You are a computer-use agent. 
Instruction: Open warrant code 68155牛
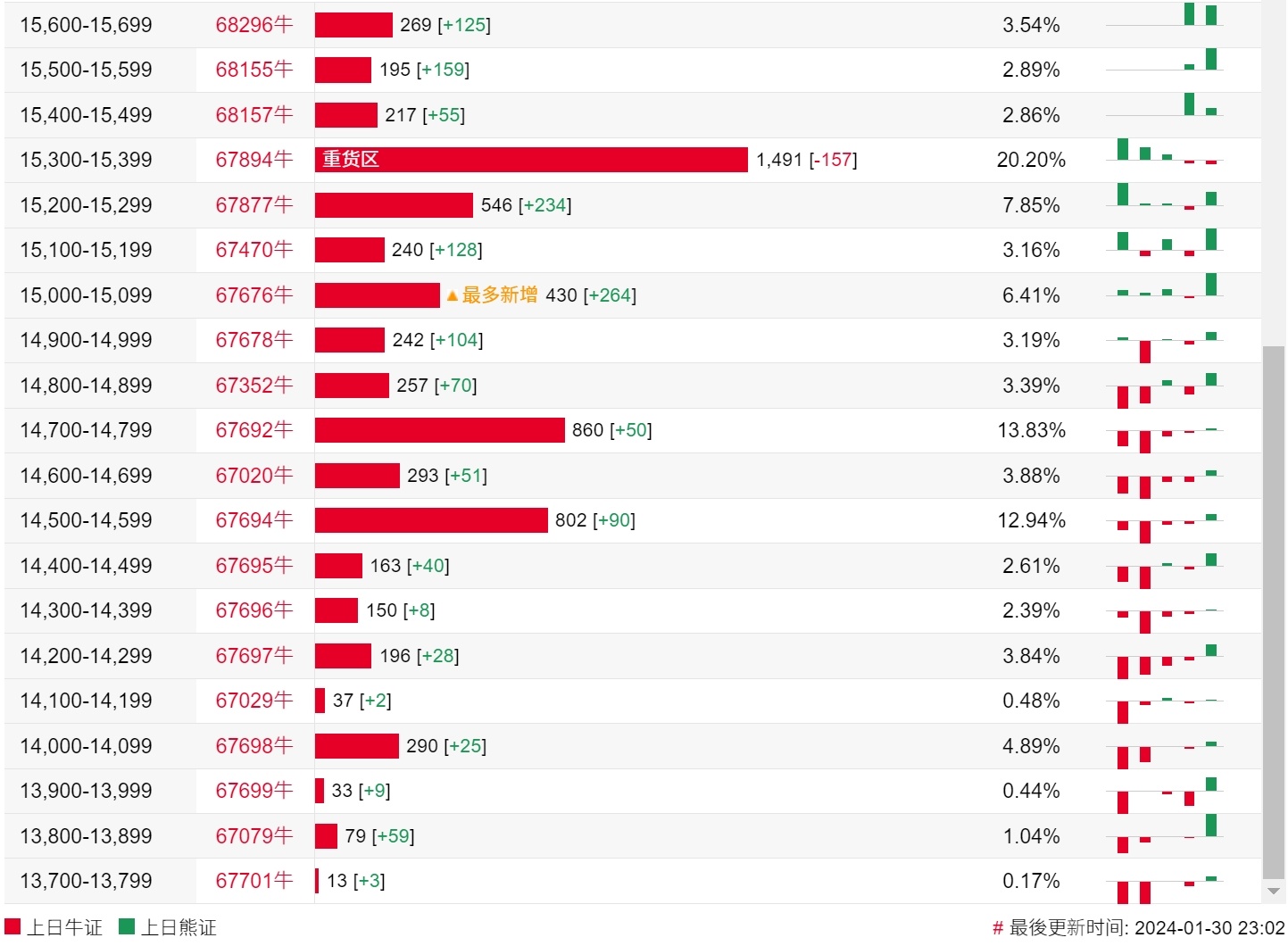pos(253,70)
